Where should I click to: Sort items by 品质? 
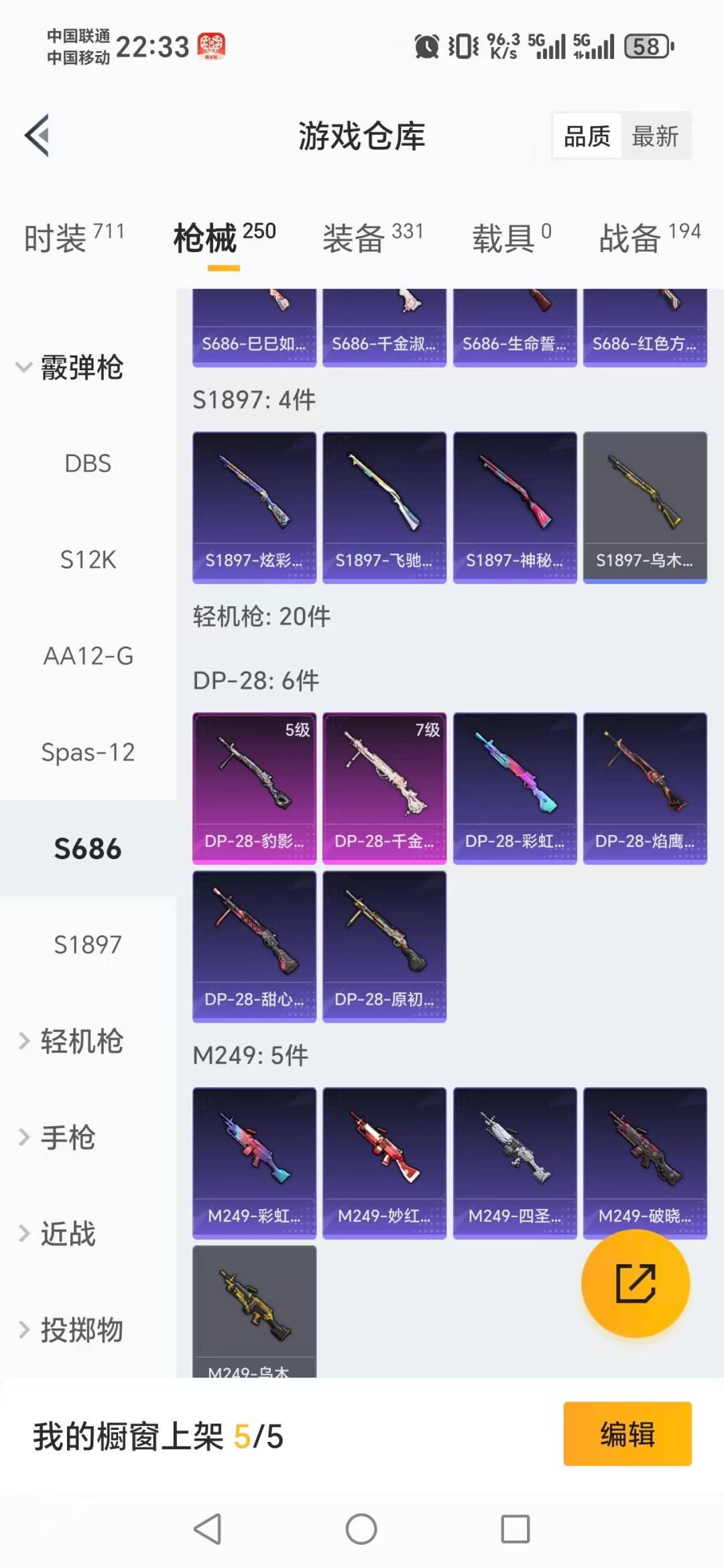click(x=587, y=136)
